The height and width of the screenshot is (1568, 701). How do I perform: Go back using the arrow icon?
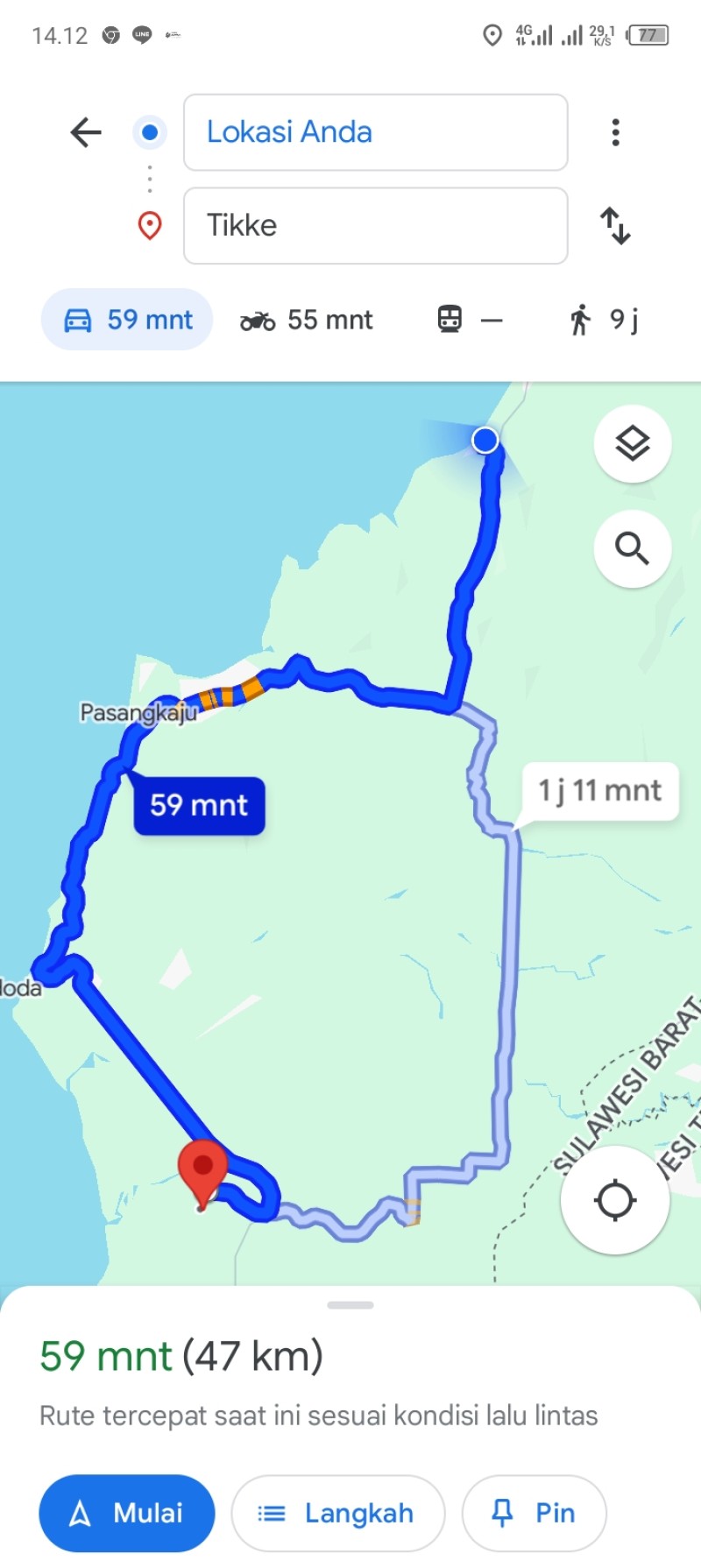(x=86, y=133)
